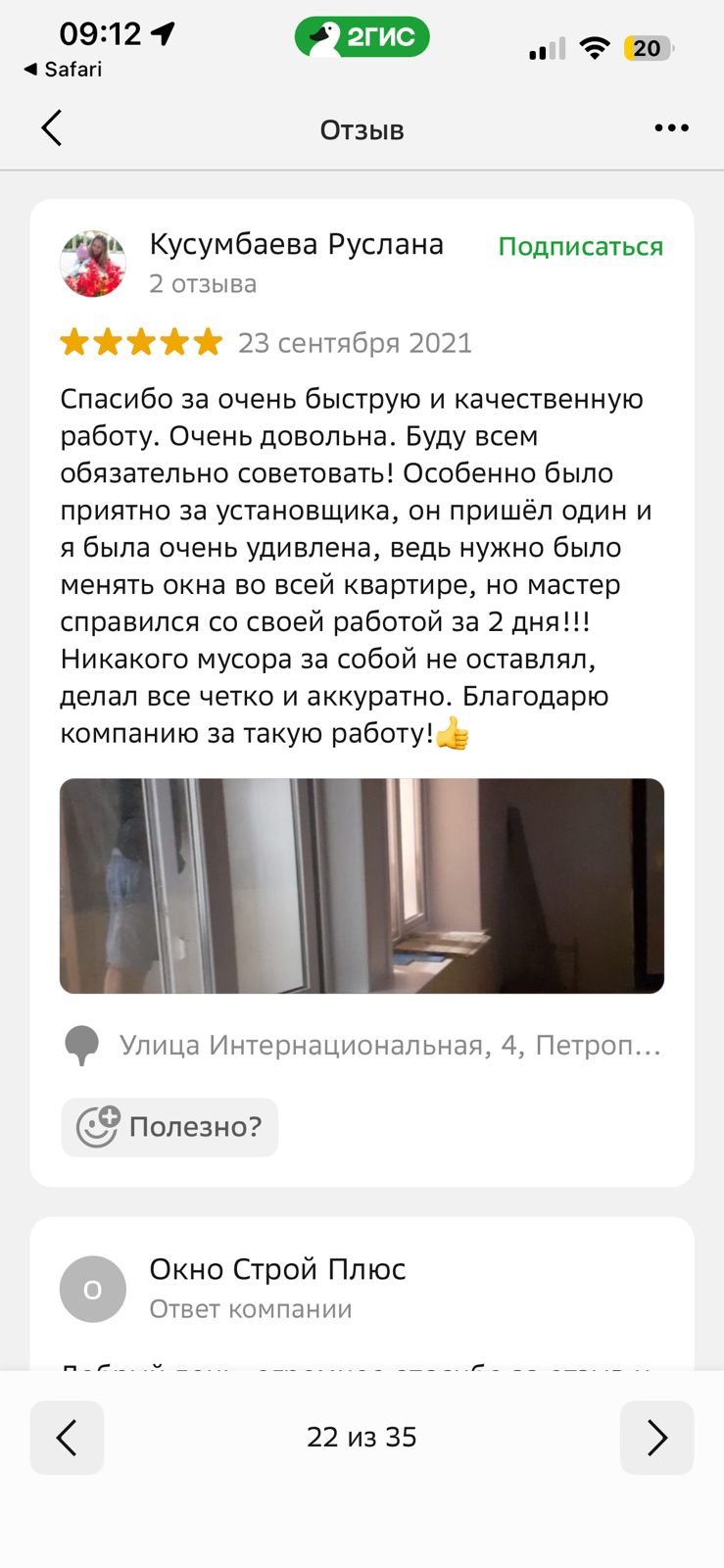This screenshot has height=1568, width=724.
Task: Open the Улица Интернациональная, 4 address
Action: (389, 1046)
